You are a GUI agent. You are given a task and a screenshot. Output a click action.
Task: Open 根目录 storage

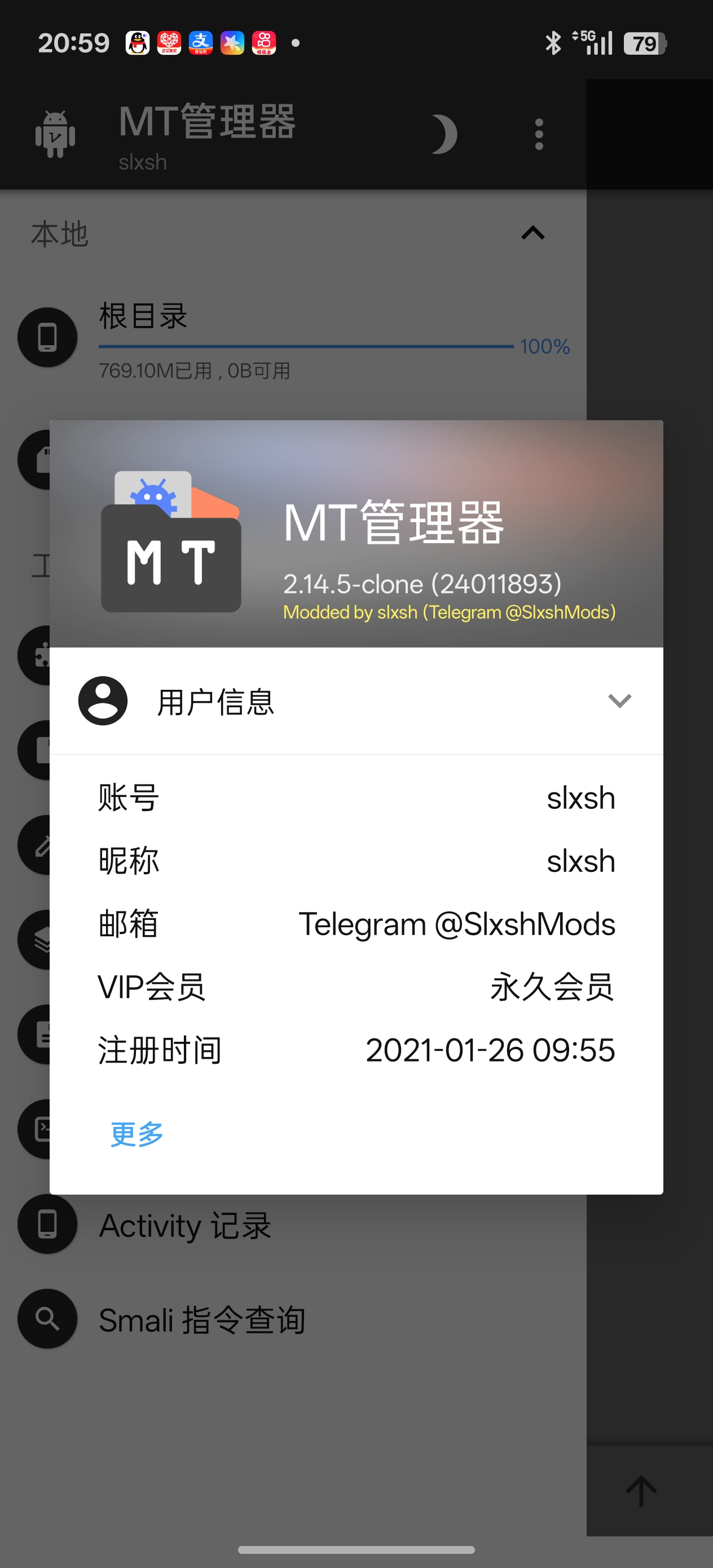[x=143, y=316]
